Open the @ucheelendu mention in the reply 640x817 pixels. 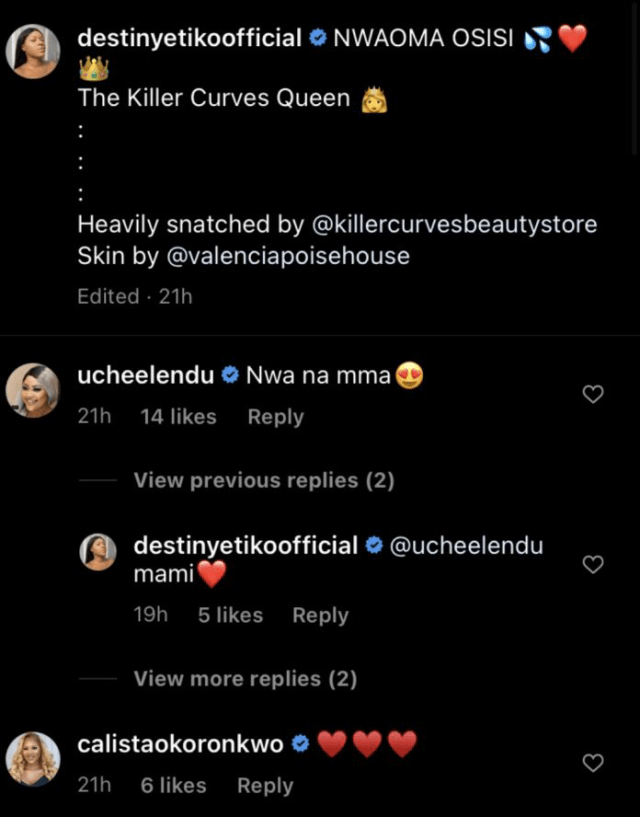[x=465, y=546]
